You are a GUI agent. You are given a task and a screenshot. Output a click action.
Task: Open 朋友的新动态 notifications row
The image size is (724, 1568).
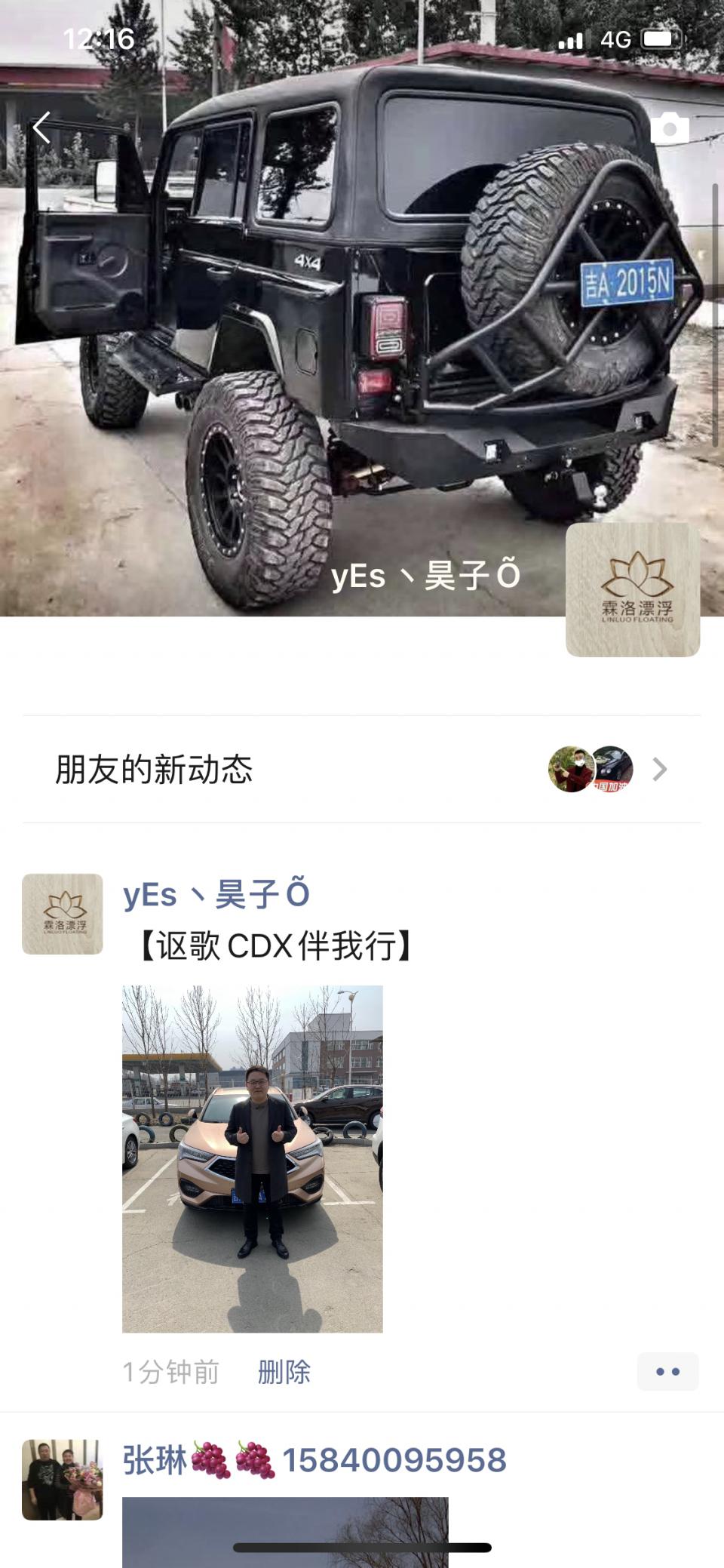(362, 769)
